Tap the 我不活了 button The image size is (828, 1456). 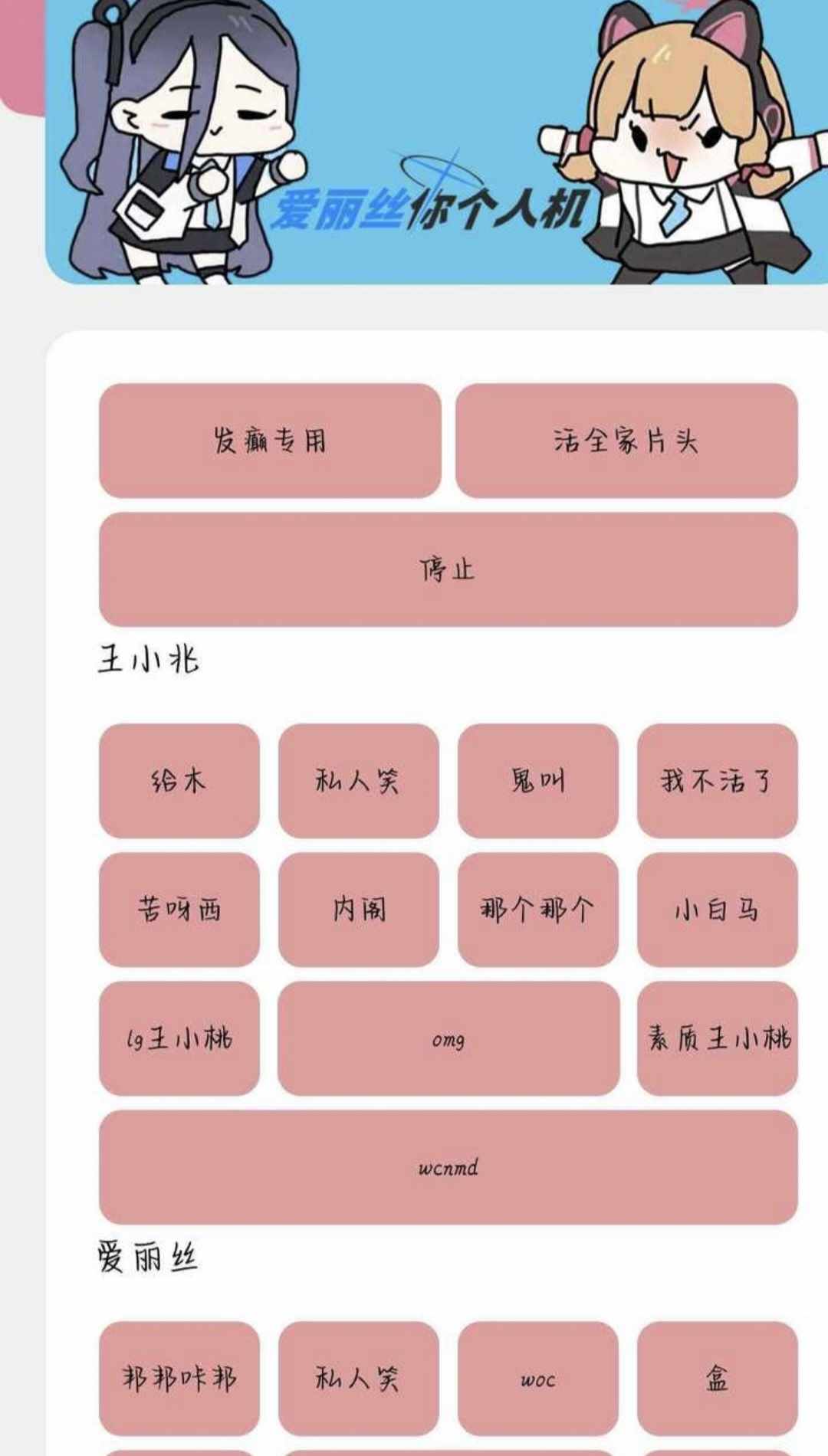717,780
